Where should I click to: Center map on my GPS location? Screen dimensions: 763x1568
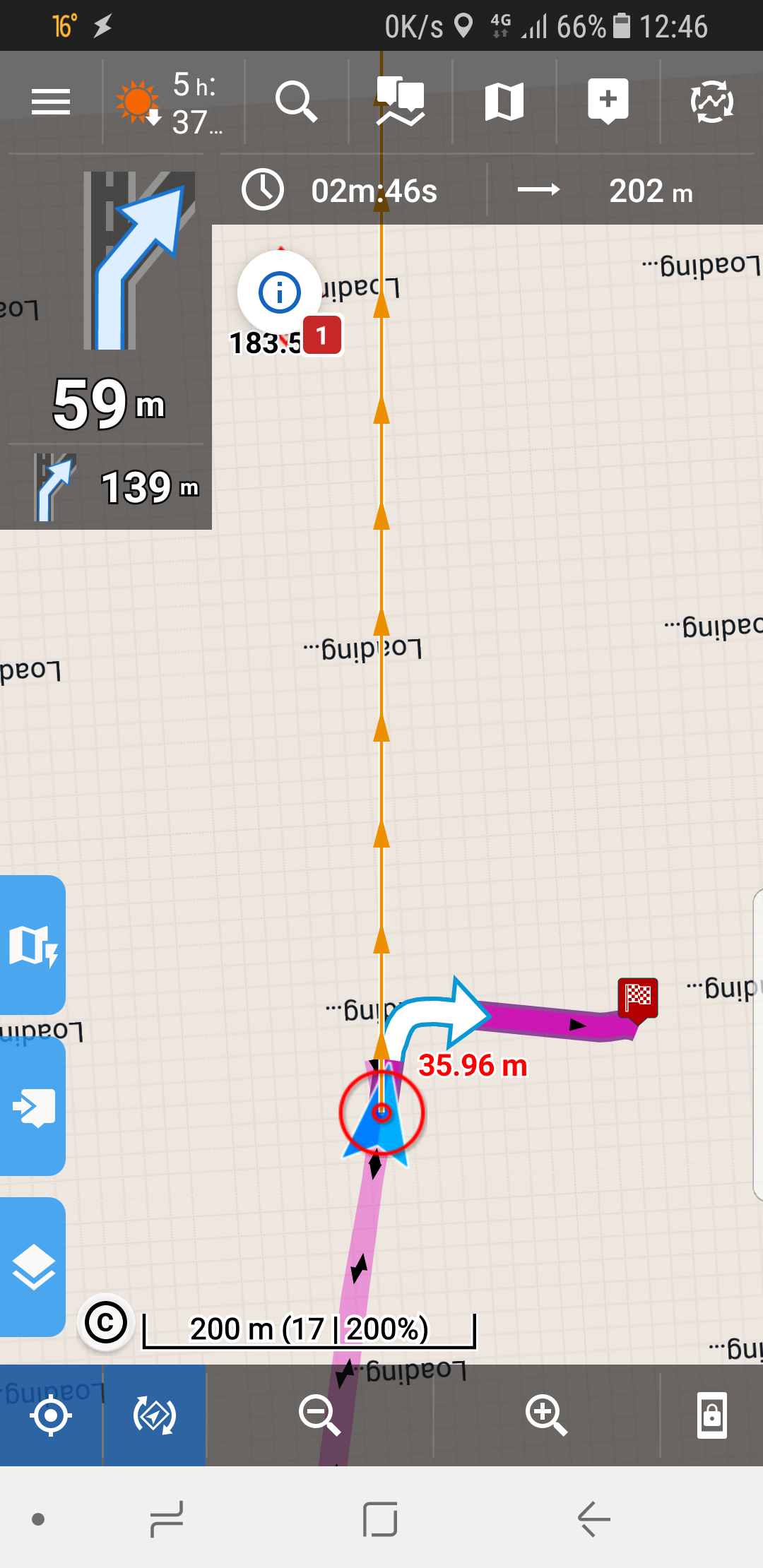(51, 1415)
